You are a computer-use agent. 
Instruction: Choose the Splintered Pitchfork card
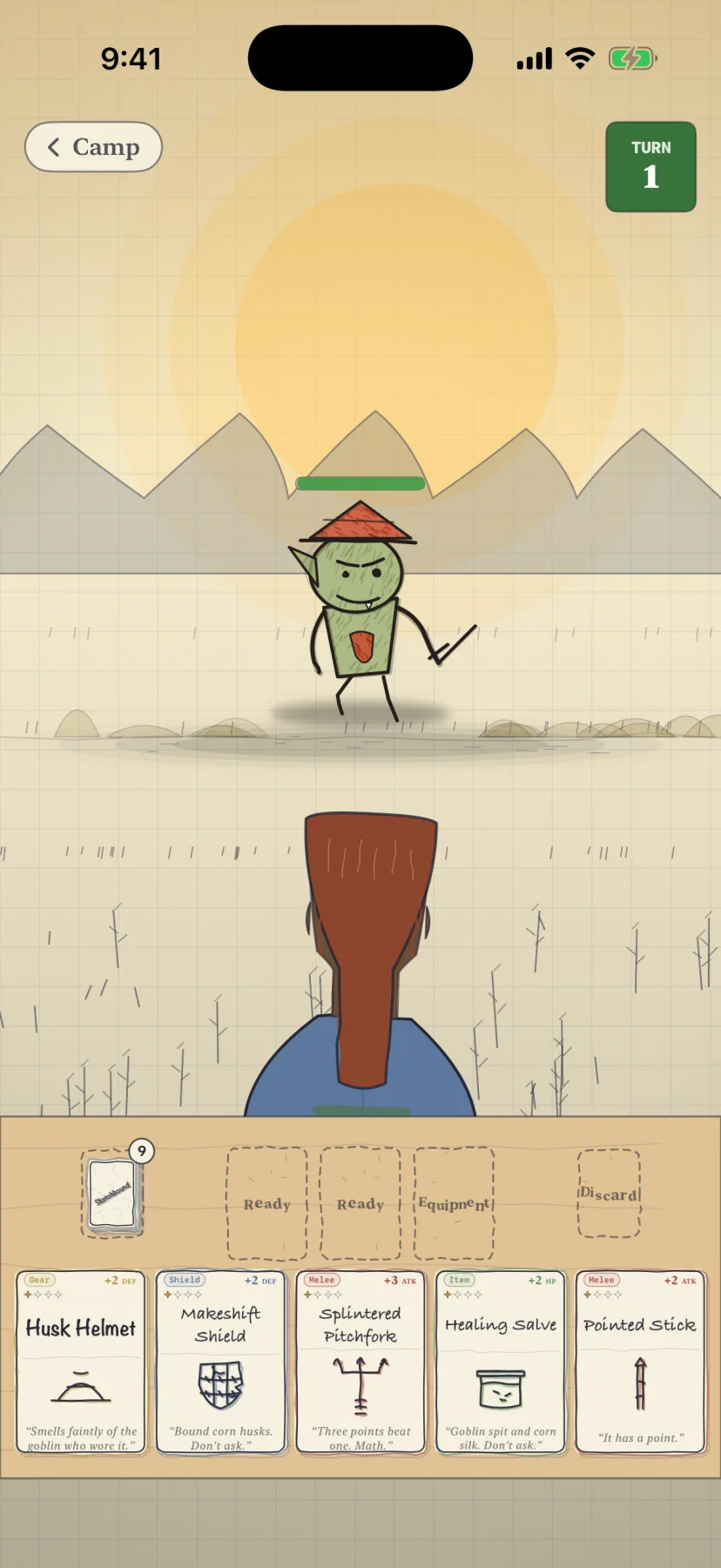[360, 1362]
